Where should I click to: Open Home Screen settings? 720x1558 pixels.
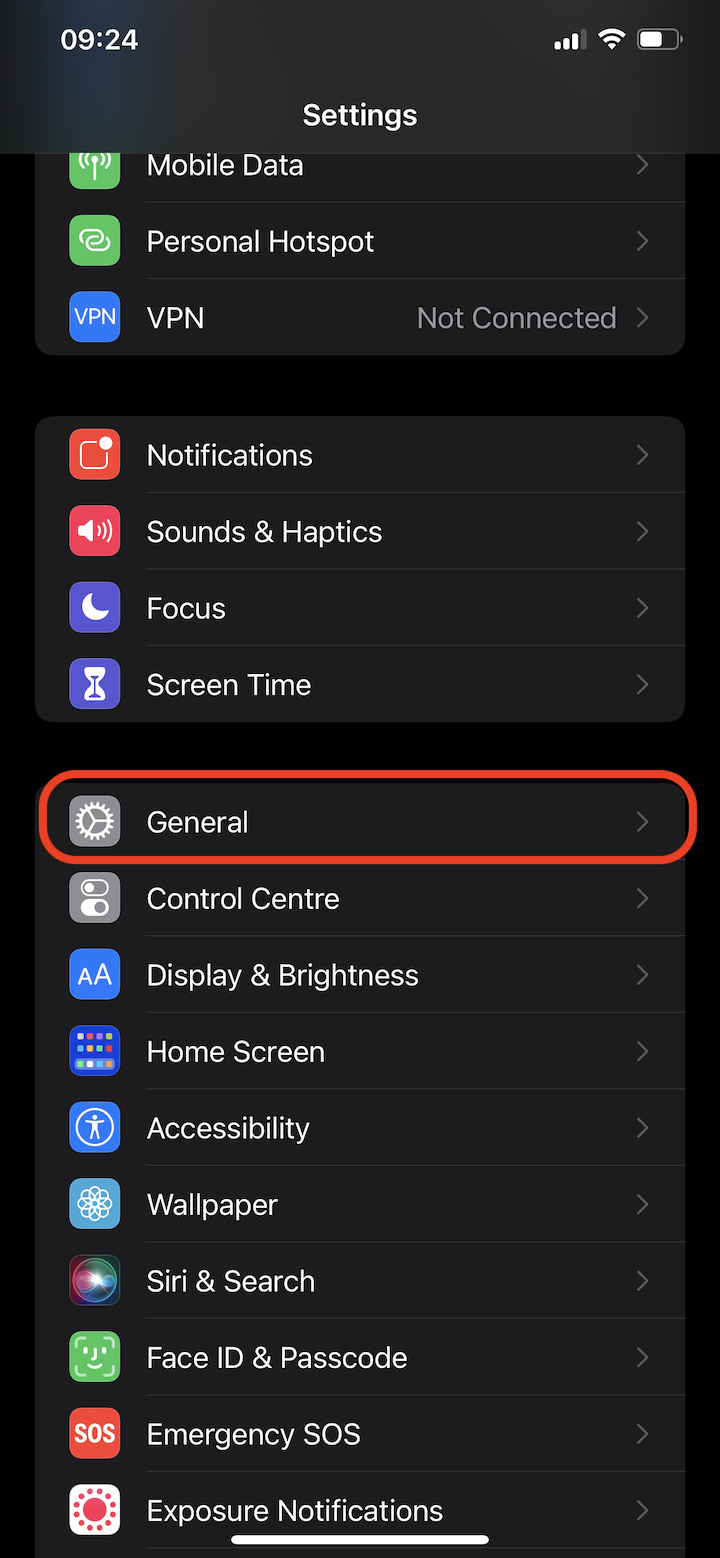pos(360,1051)
